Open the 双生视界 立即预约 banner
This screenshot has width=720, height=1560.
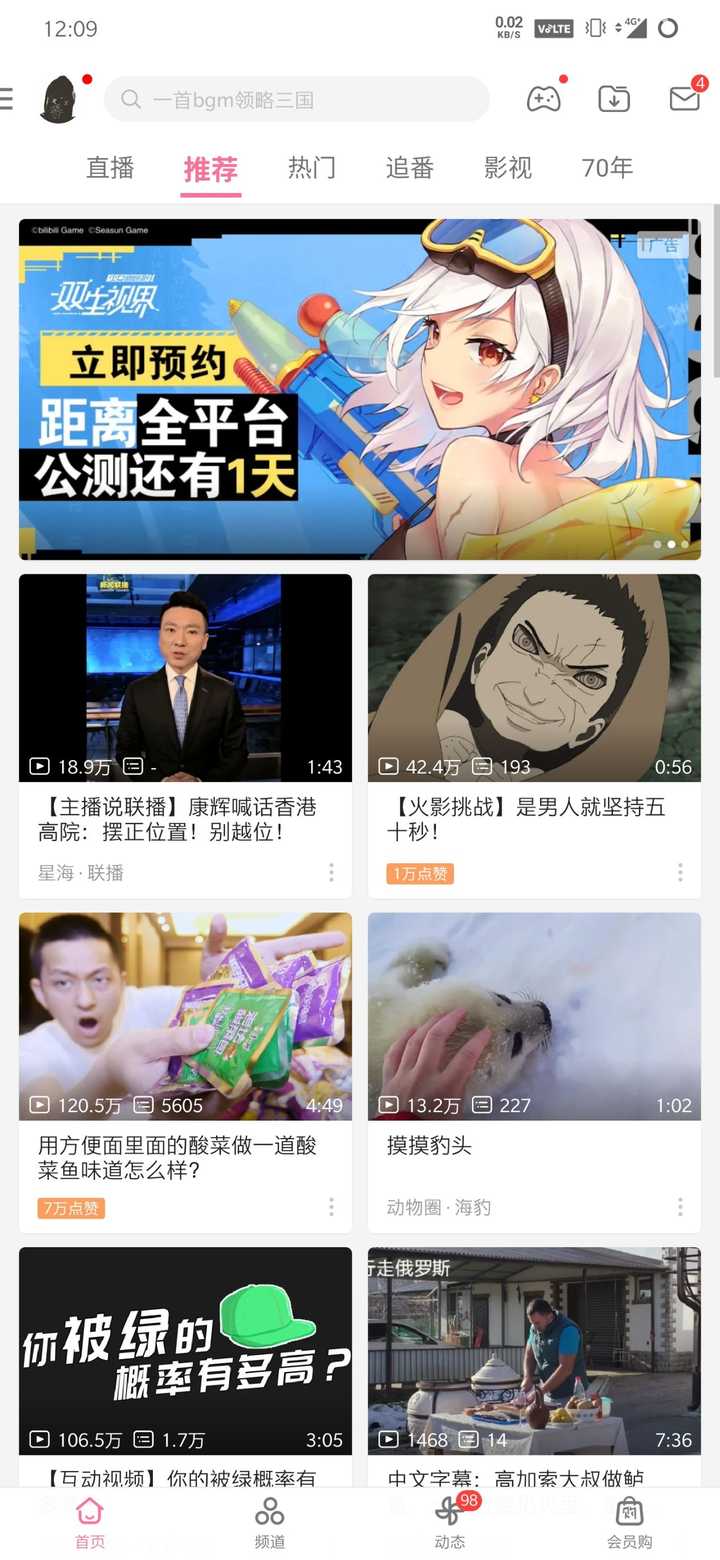[x=360, y=389]
